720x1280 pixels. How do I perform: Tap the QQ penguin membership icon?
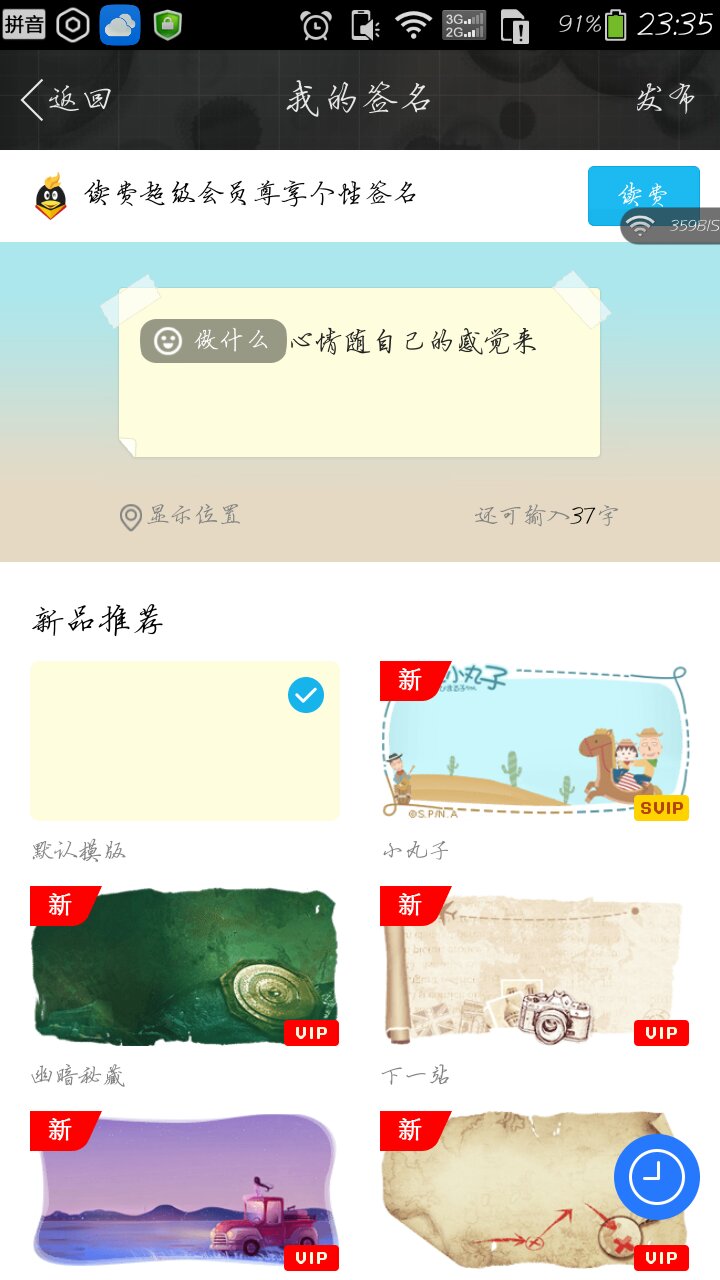pyautogui.click(x=50, y=196)
